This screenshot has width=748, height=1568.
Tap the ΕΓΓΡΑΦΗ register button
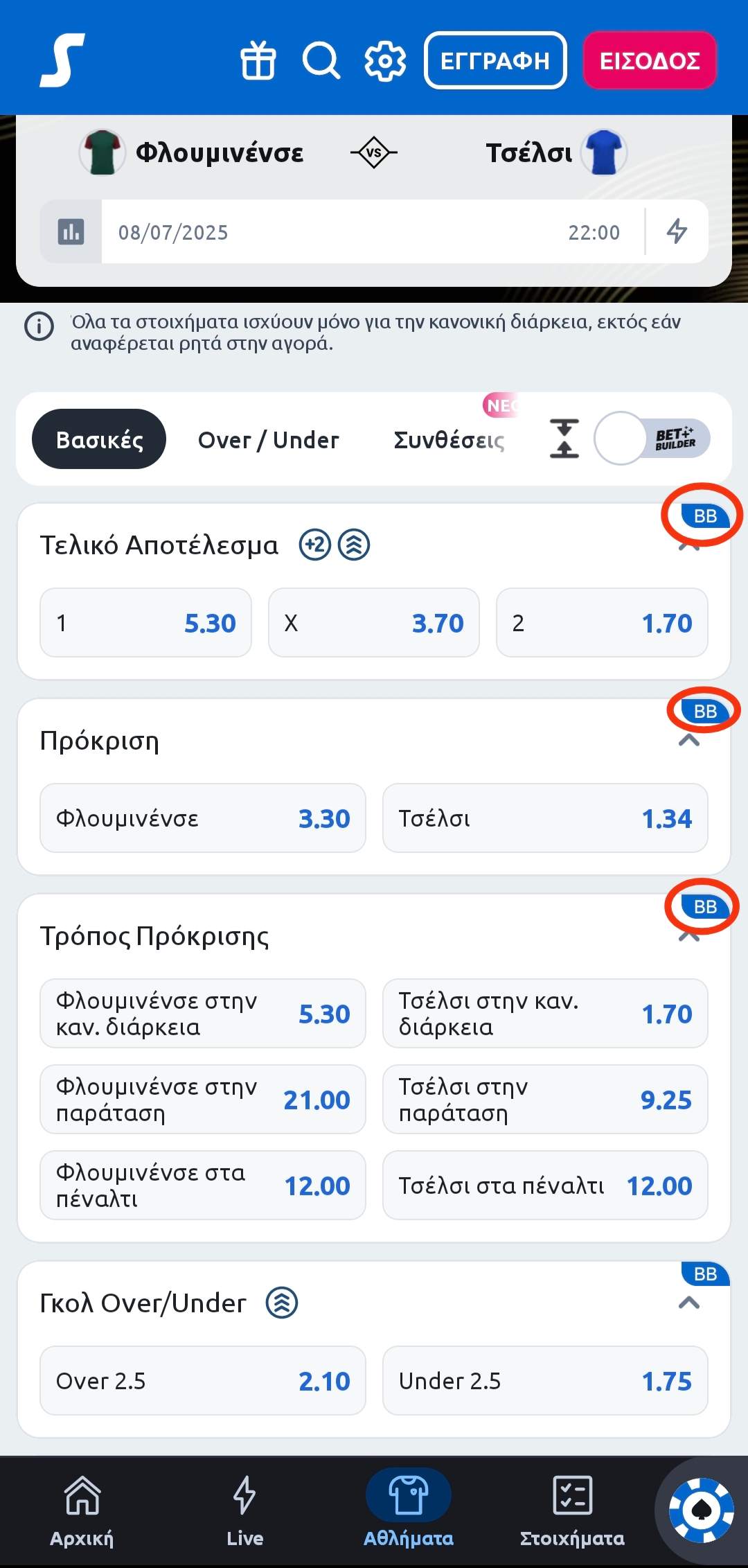[x=495, y=61]
